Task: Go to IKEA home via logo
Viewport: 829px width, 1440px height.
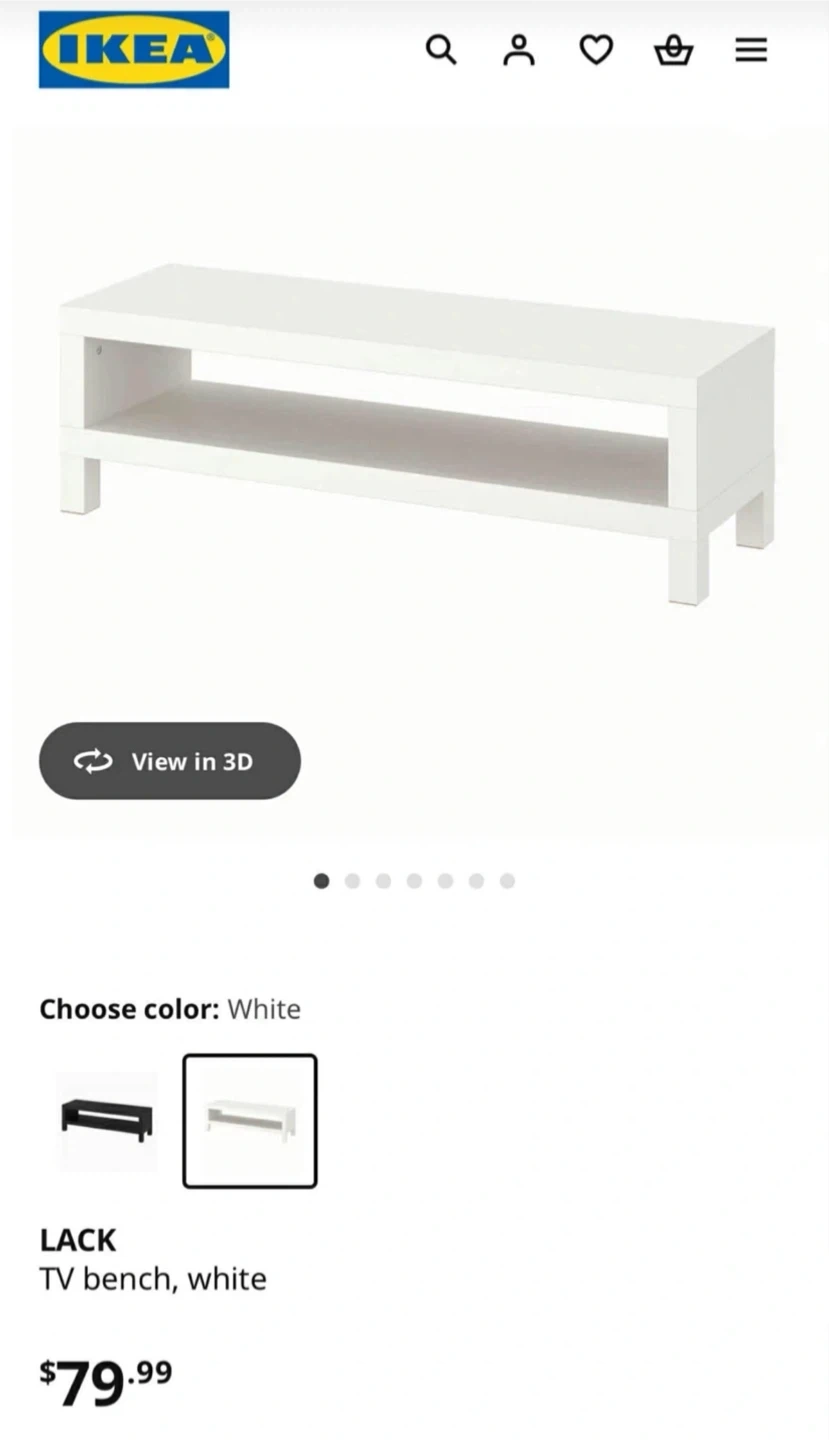Action: (134, 50)
